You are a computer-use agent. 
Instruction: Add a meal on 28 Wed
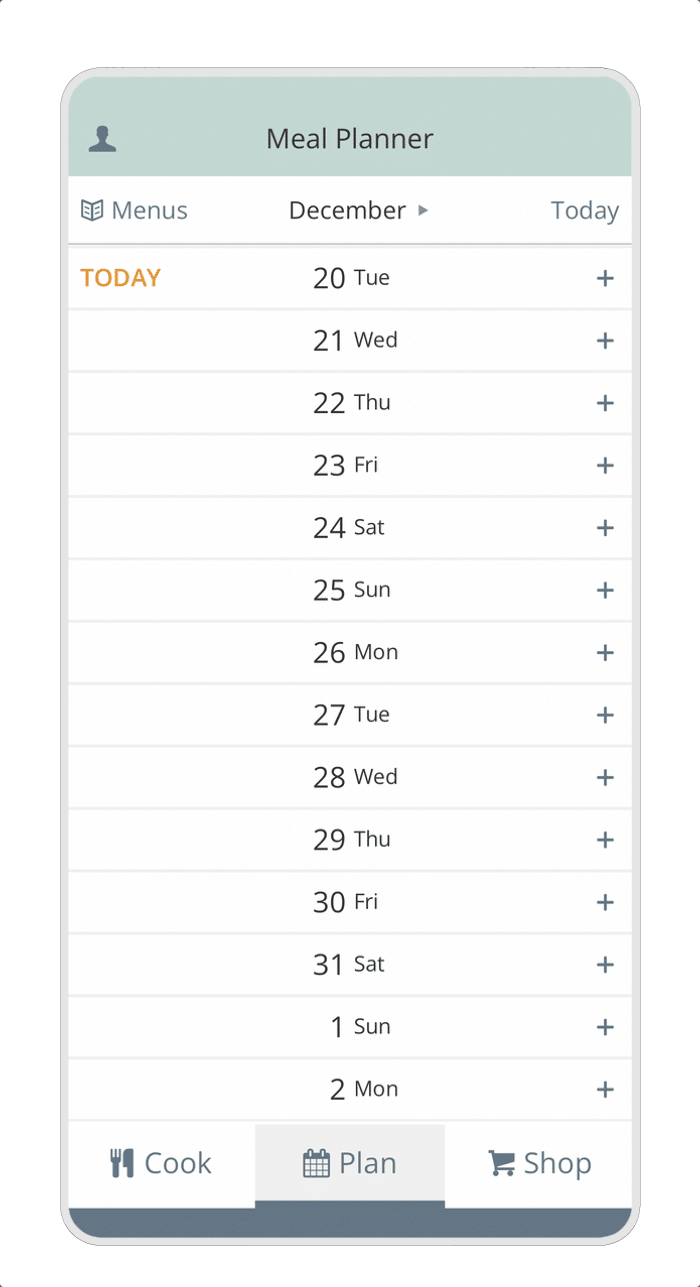604,777
